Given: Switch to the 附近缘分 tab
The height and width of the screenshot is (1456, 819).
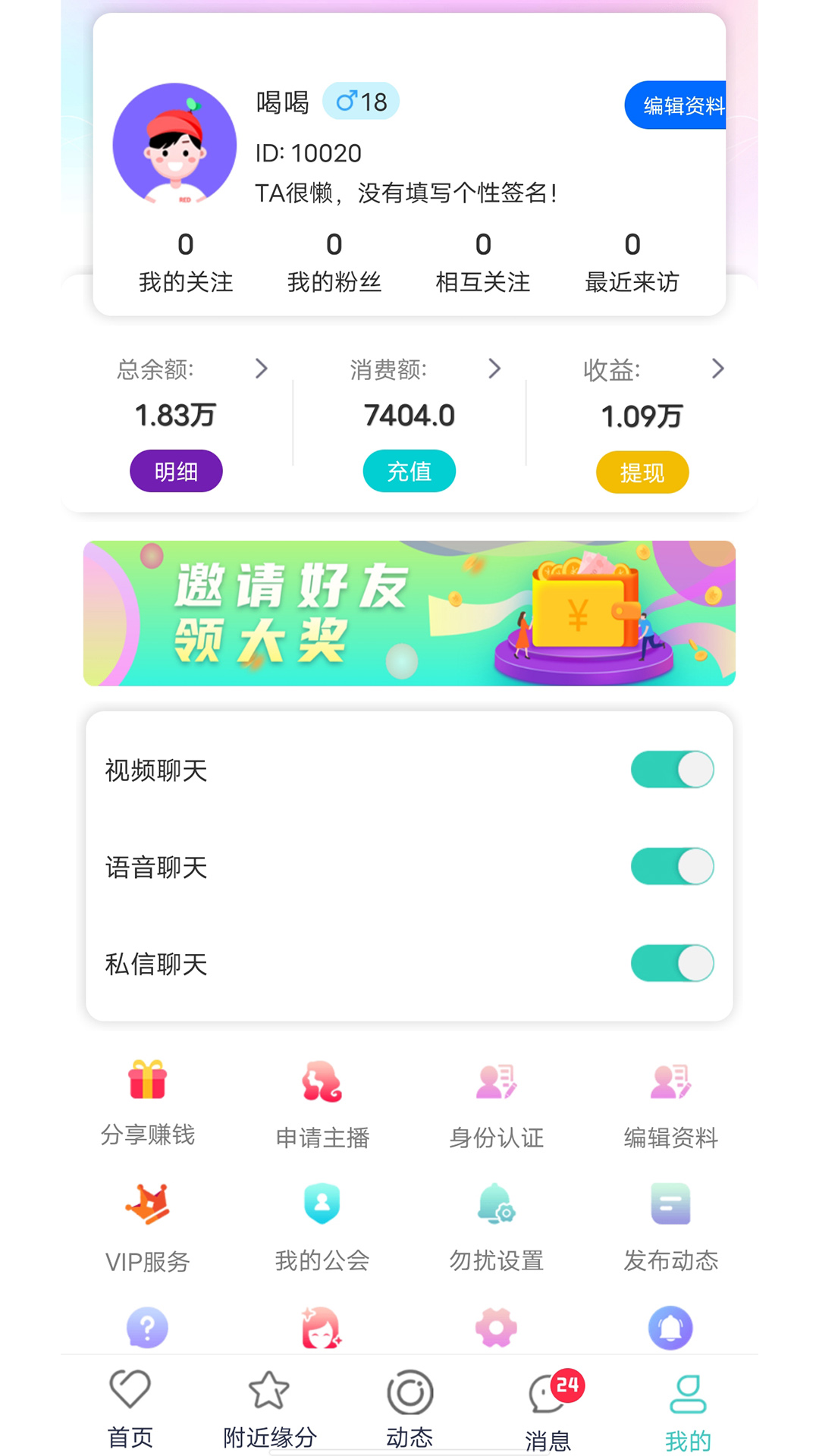Looking at the screenshot, I should [269, 1407].
